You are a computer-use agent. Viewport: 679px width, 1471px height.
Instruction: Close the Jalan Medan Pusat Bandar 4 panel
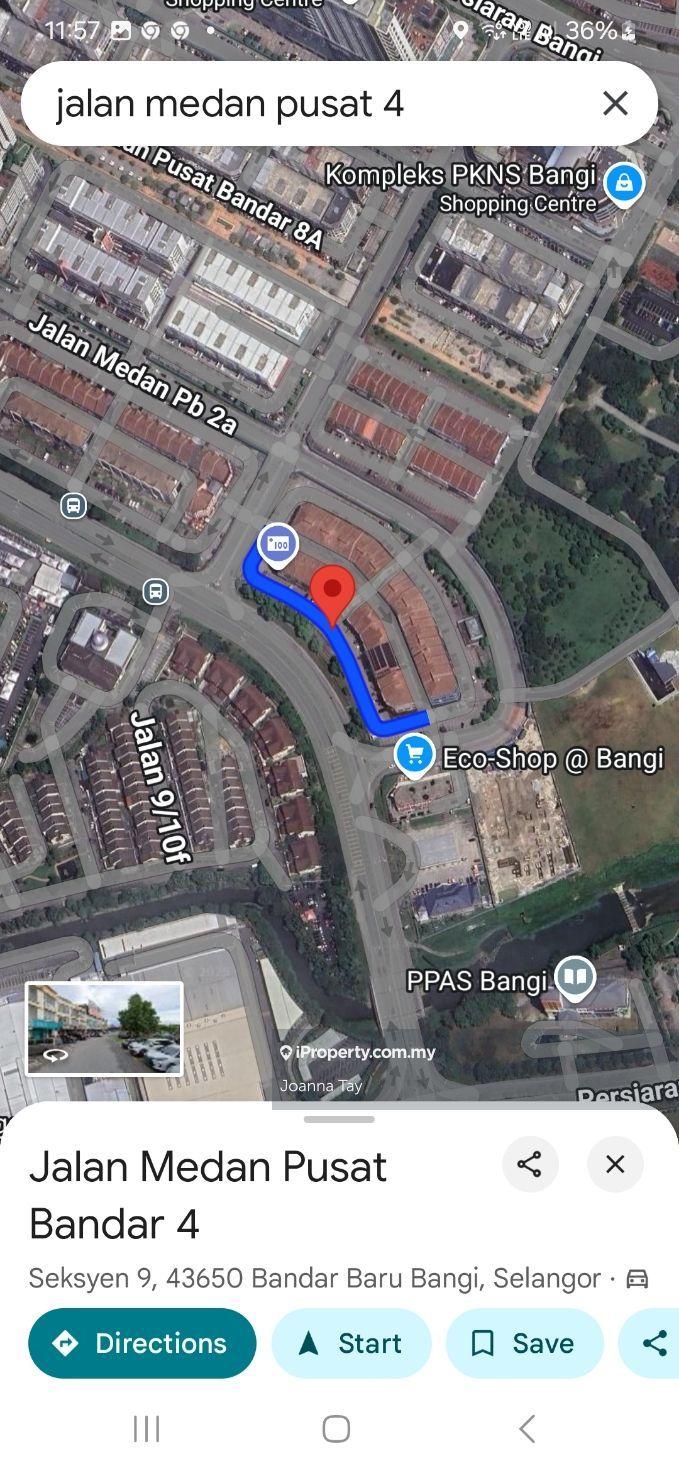click(615, 1164)
